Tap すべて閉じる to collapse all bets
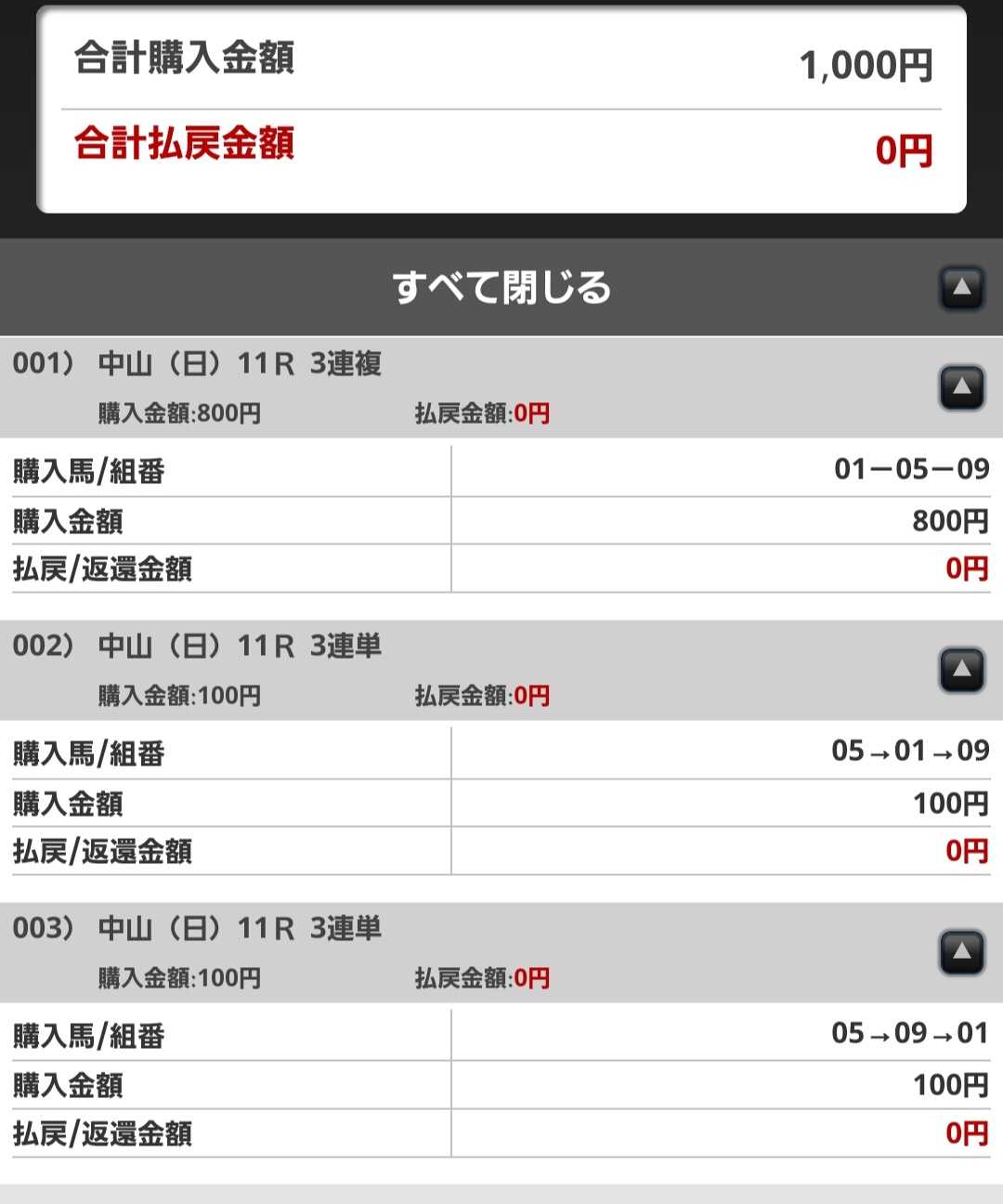1003x1204 pixels. coord(501,288)
